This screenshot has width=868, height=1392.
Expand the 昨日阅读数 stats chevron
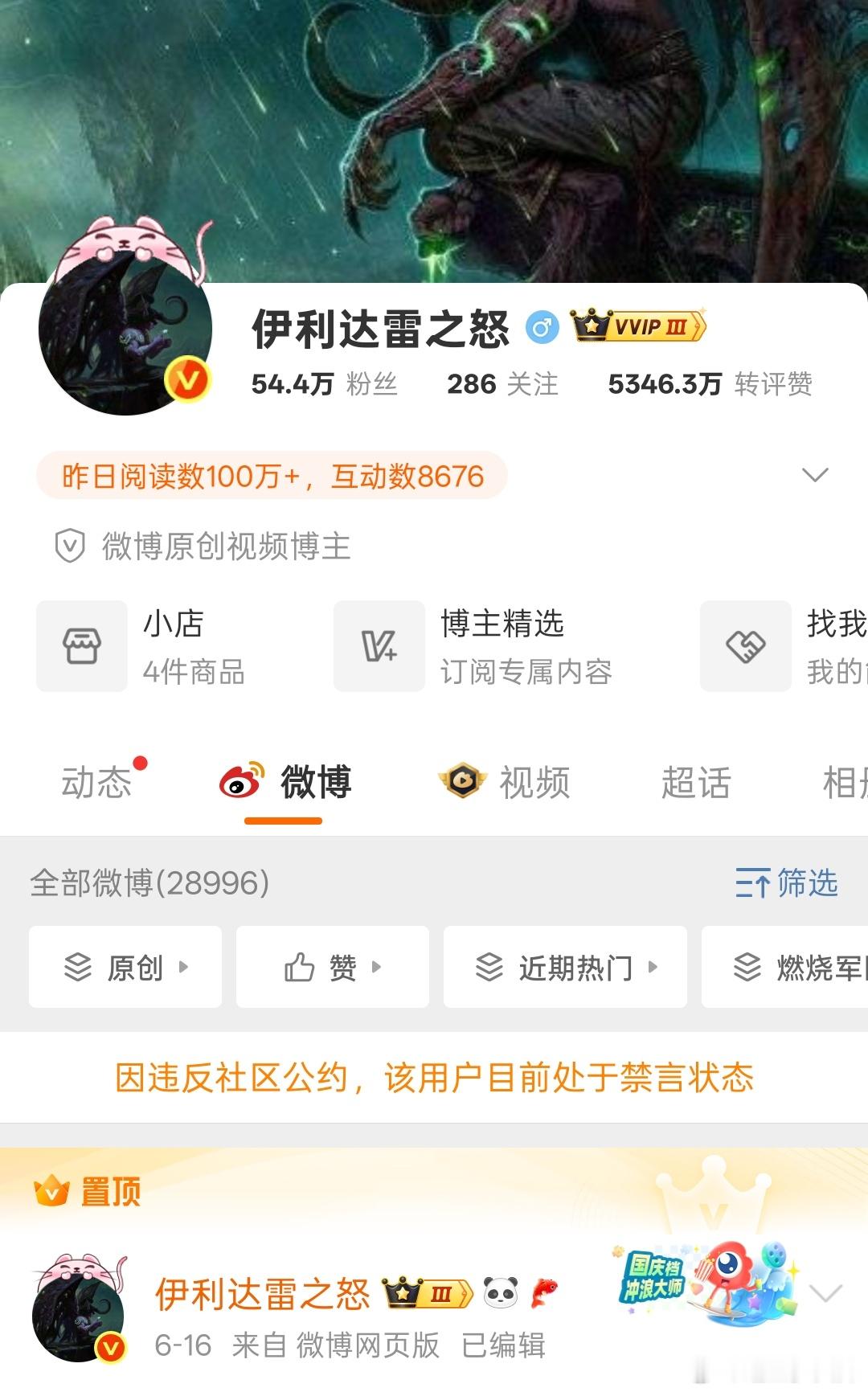pyautogui.click(x=814, y=475)
